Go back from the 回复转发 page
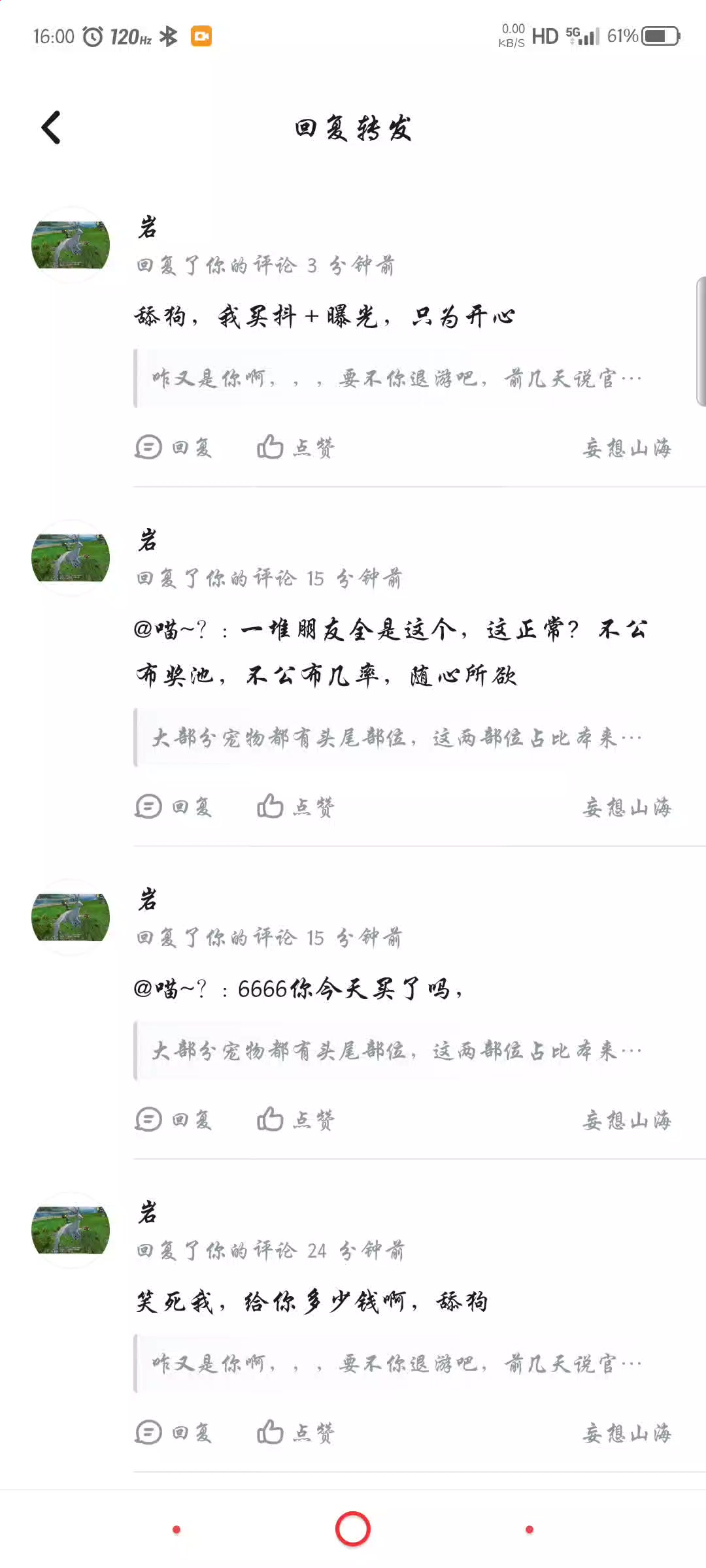 51,127
